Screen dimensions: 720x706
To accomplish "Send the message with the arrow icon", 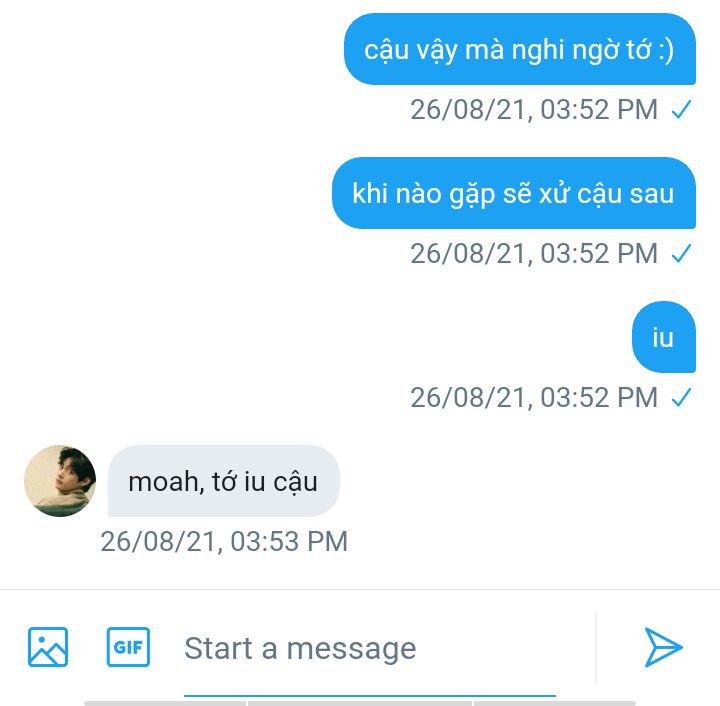I will pos(662,647).
